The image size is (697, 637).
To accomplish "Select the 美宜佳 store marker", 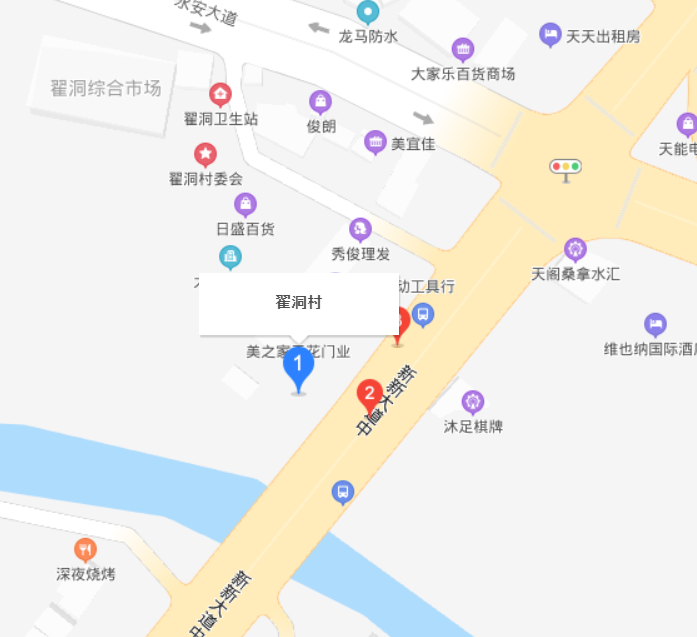I will (x=375, y=142).
